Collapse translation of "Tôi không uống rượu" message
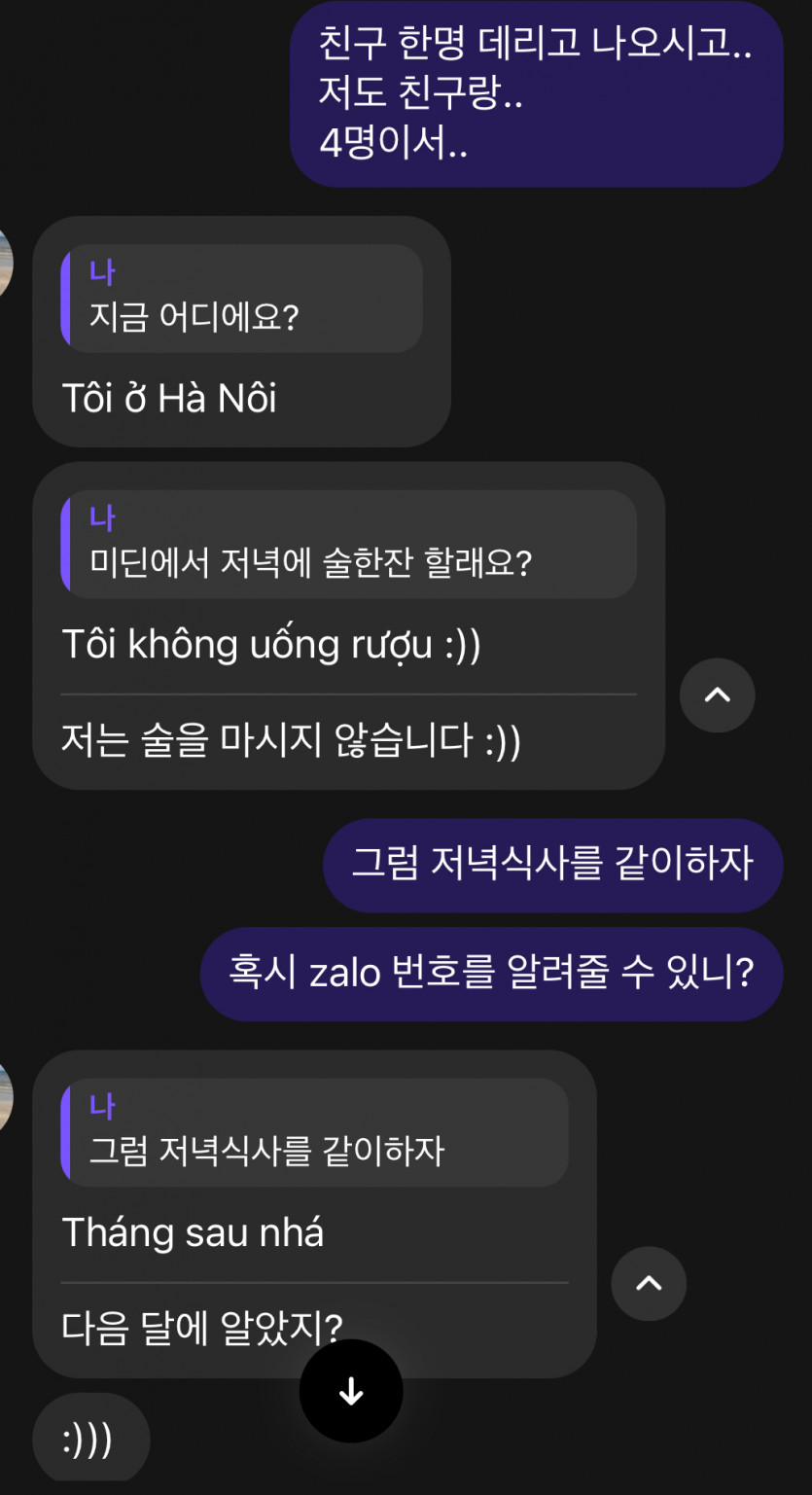The image size is (812, 1495). (x=717, y=695)
